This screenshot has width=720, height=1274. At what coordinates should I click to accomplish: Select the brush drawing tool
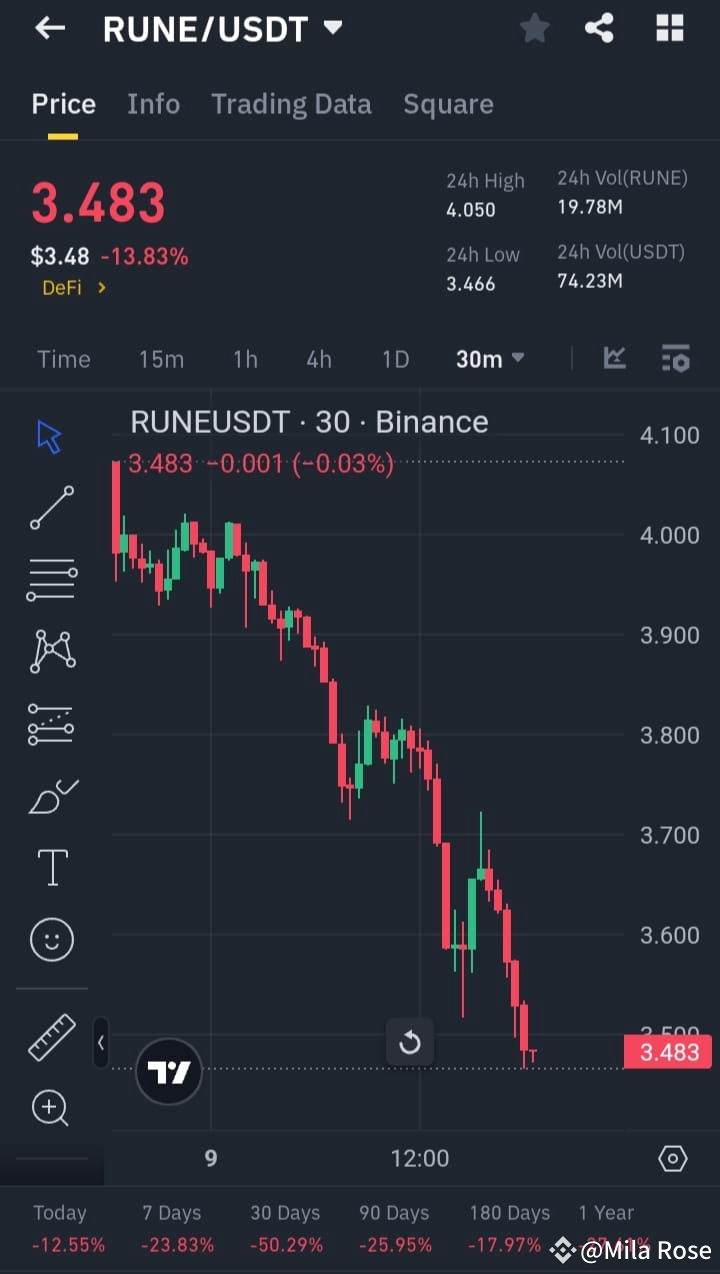coord(51,795)
